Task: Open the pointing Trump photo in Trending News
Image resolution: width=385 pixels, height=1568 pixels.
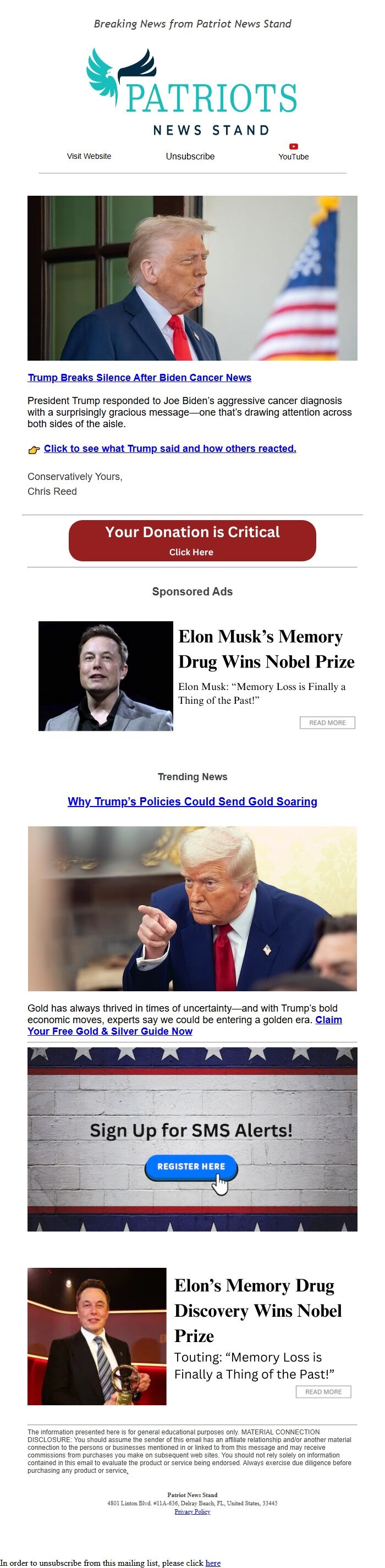Action: click(193, 909)
